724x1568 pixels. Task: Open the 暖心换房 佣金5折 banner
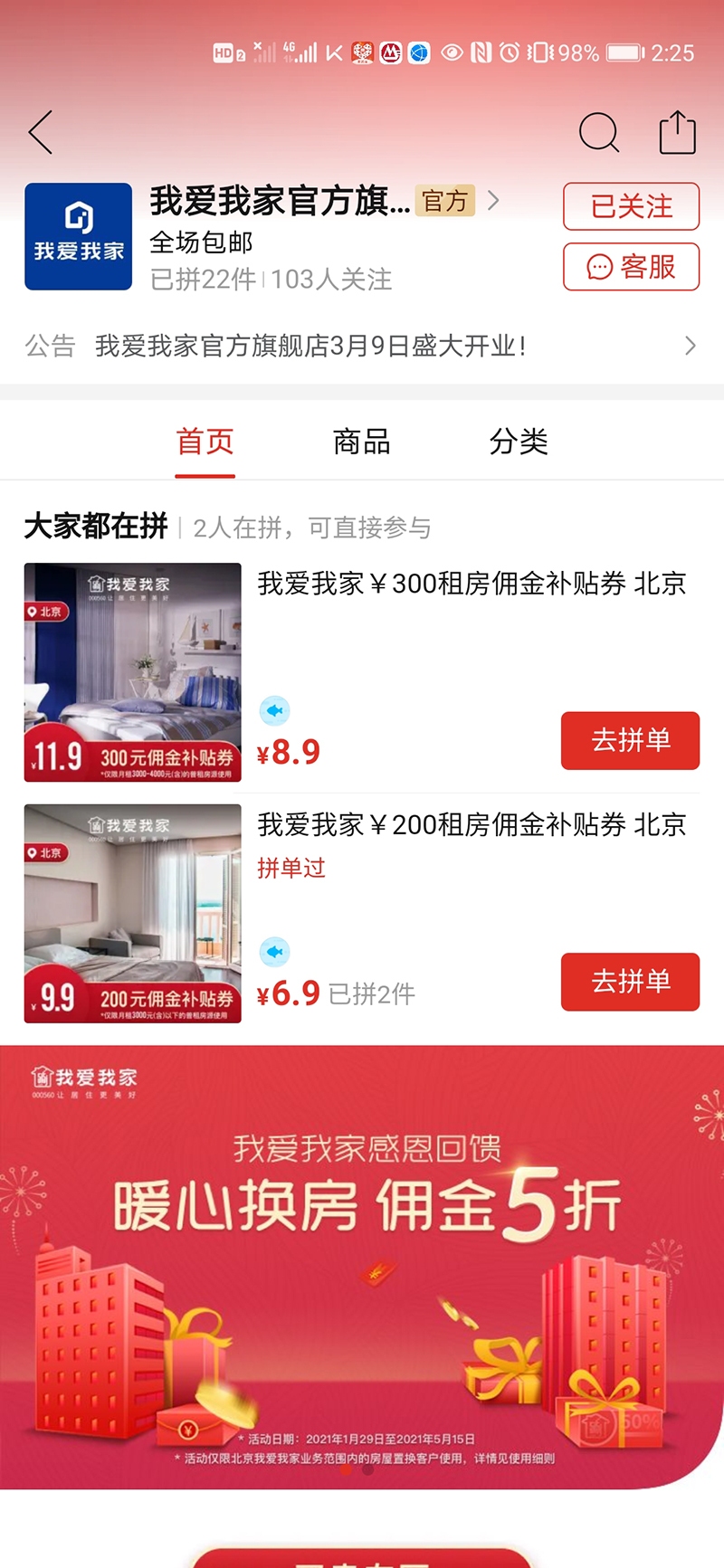point(362,1267)
